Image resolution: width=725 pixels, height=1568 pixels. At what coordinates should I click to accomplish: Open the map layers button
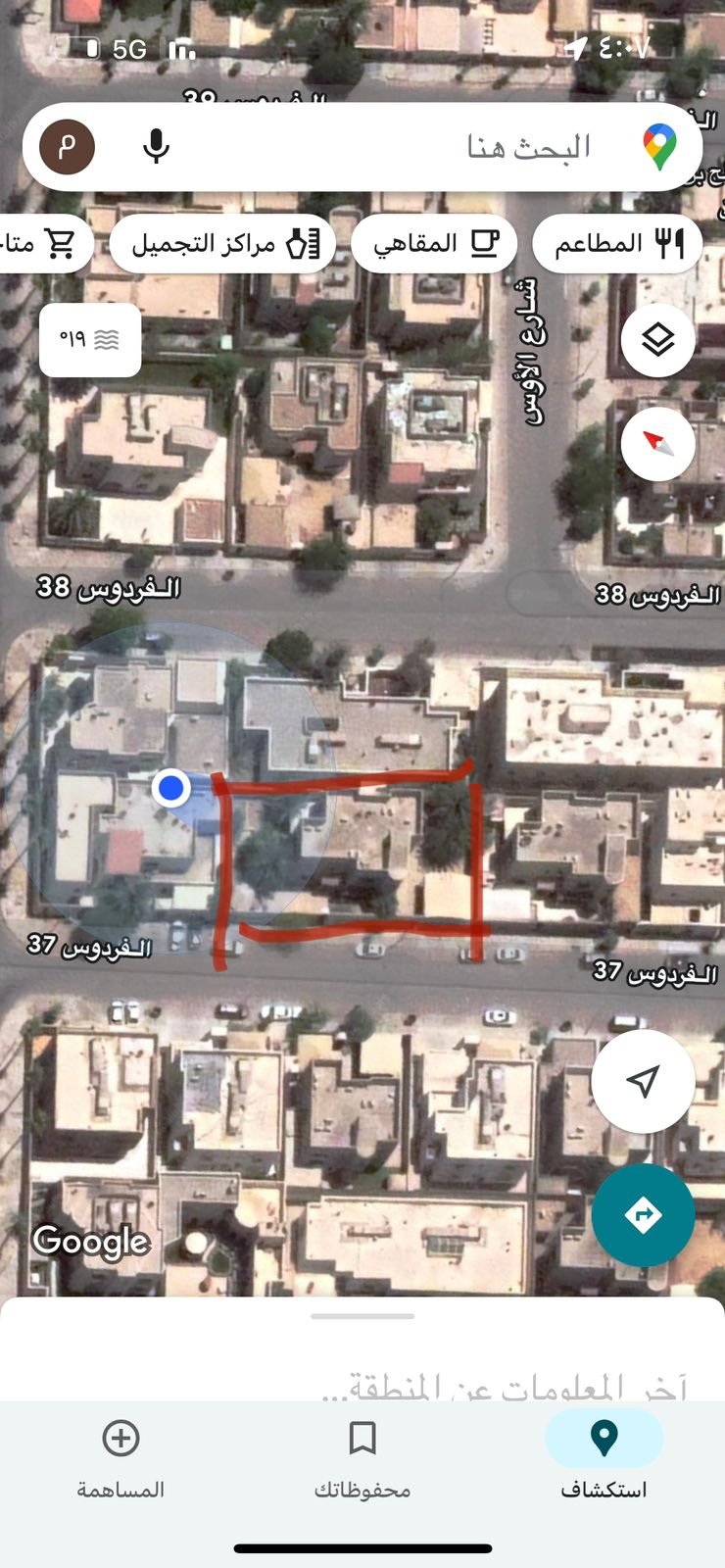(x=657, y=340)
